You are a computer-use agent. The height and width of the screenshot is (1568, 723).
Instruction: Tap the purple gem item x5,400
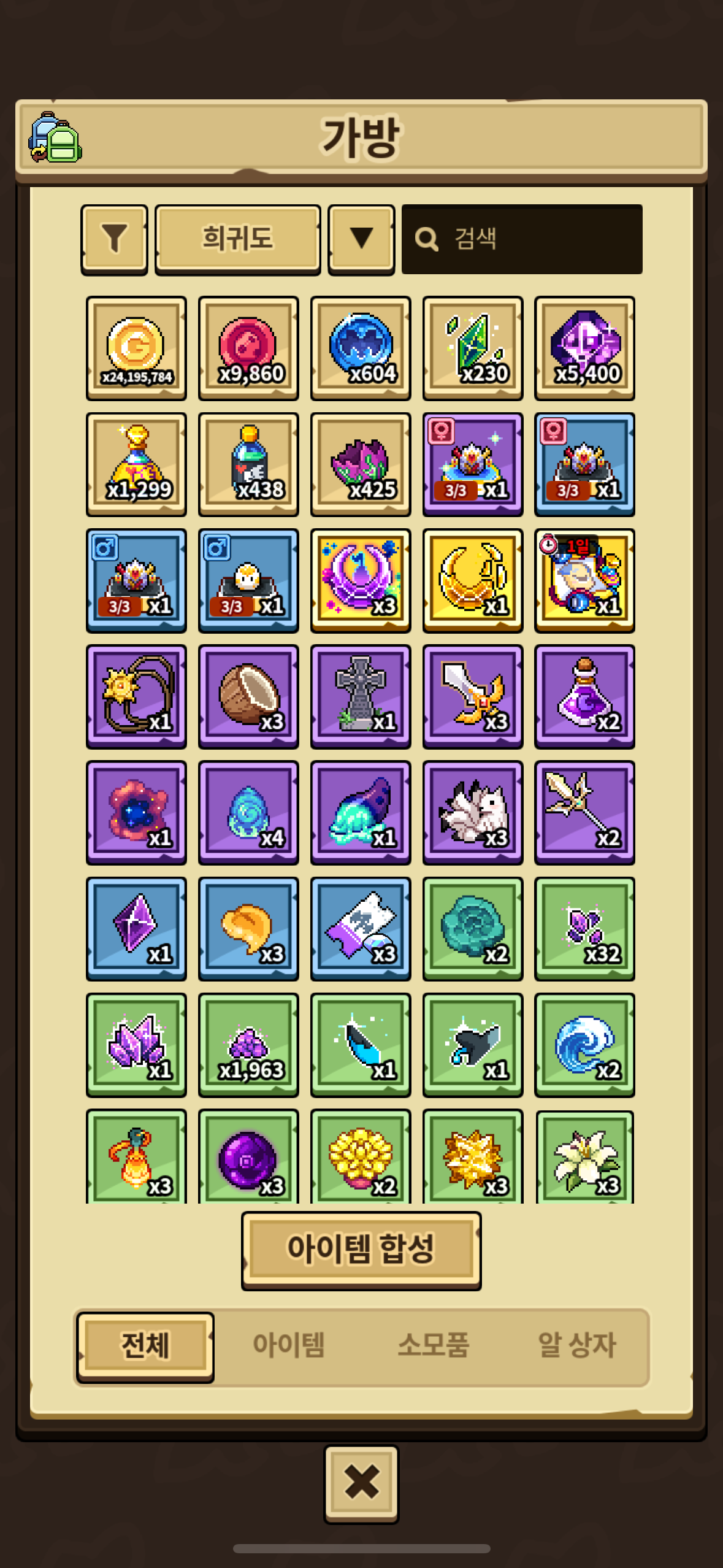click(584, 348)
